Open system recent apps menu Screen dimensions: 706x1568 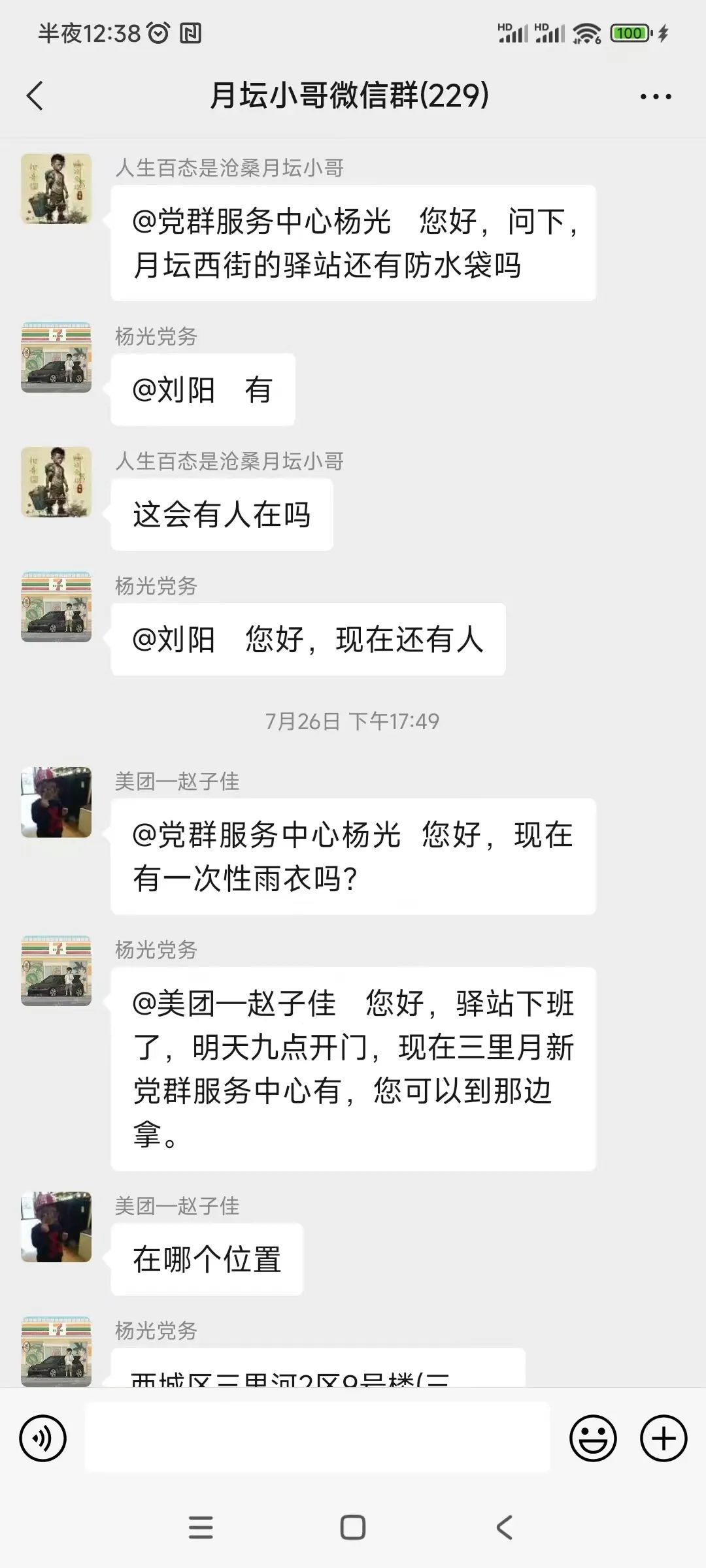tap(201, 1527)
